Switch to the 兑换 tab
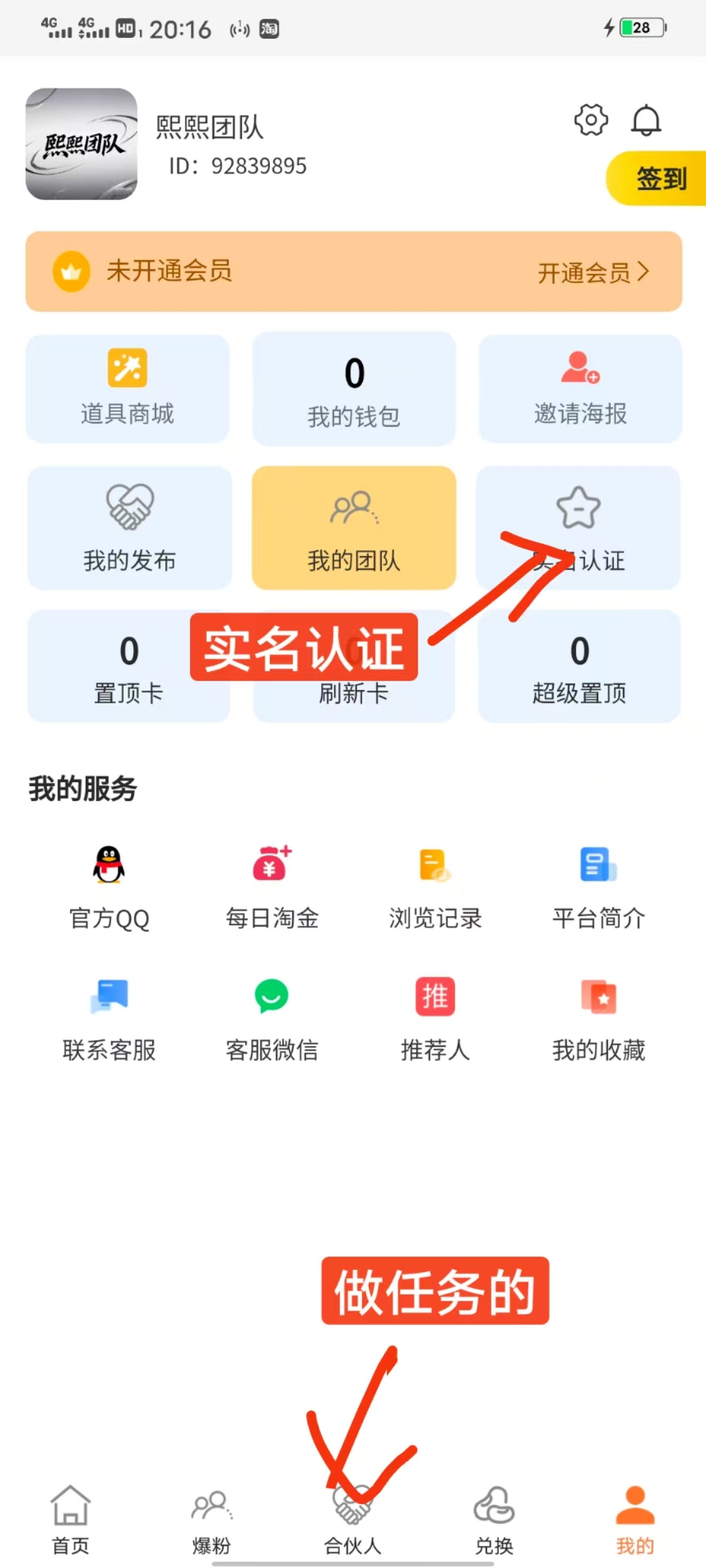The width and height of the screenshot is (706, 1568). (x=494, y=1520)
